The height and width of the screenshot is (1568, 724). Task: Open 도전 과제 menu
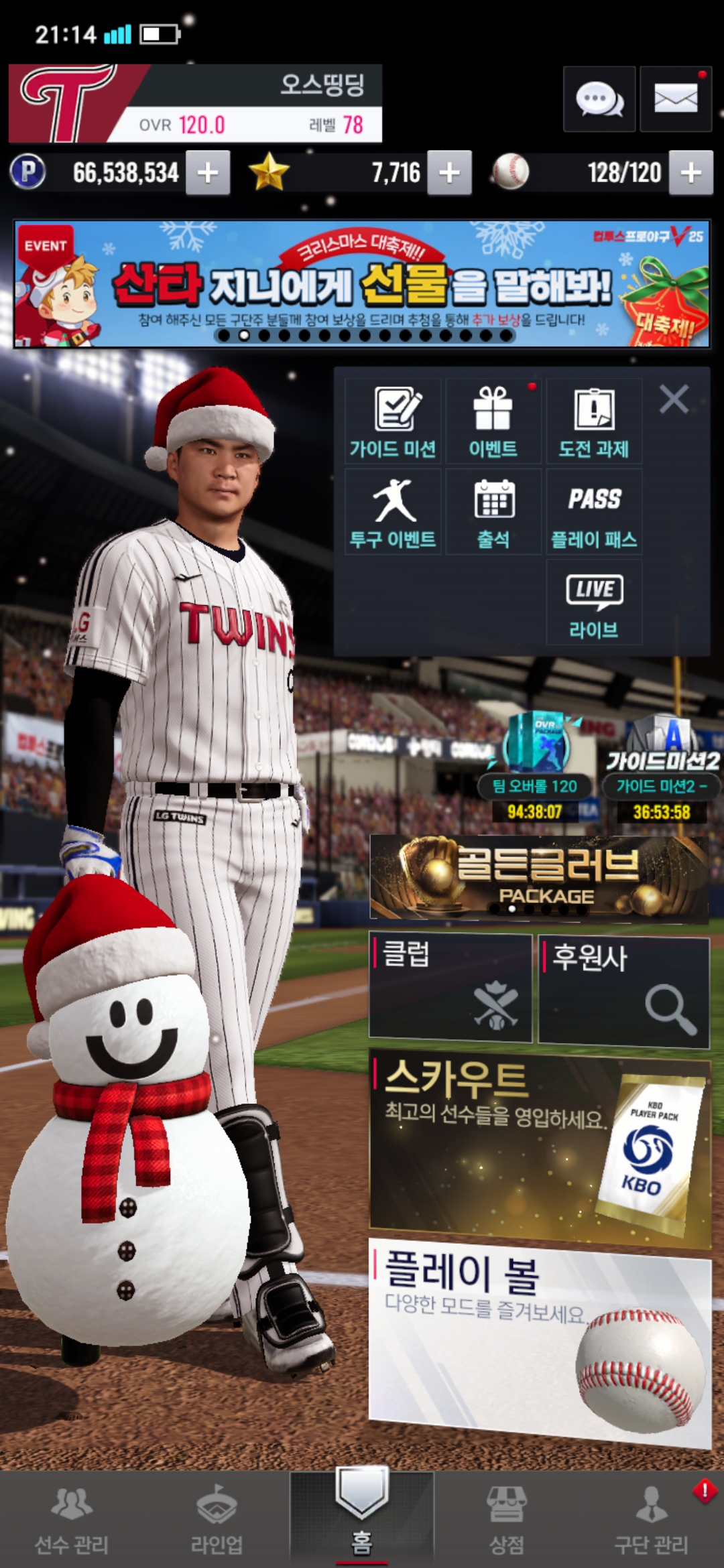point(594,421)
